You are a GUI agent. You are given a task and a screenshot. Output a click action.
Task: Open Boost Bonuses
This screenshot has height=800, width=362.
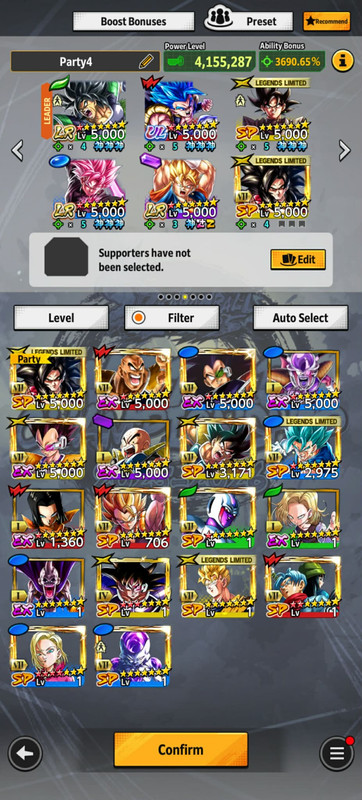pyautogui.click(x=133, y=21)
